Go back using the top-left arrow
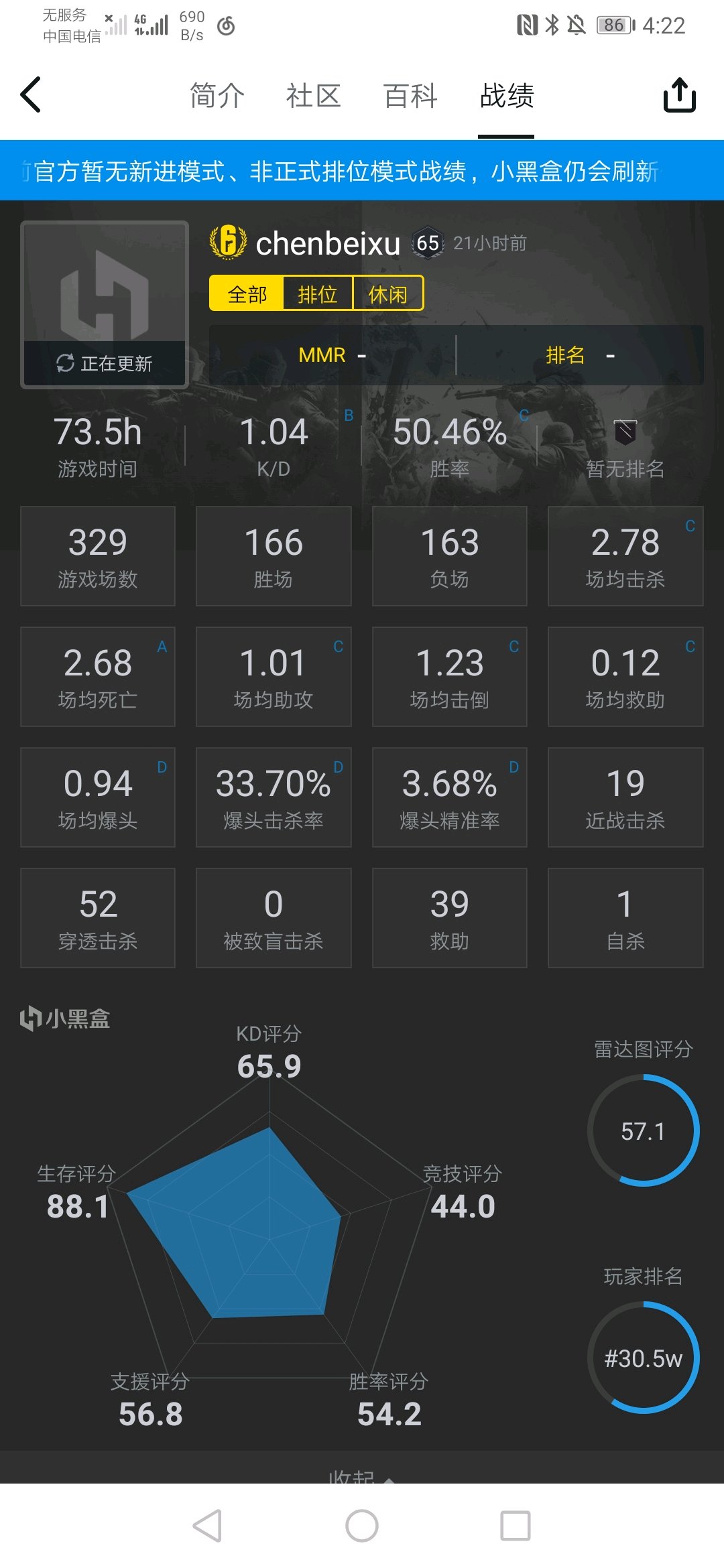The height and width of the screenshot is (1568, 724). pyautogui.click(x=31, y=94)
